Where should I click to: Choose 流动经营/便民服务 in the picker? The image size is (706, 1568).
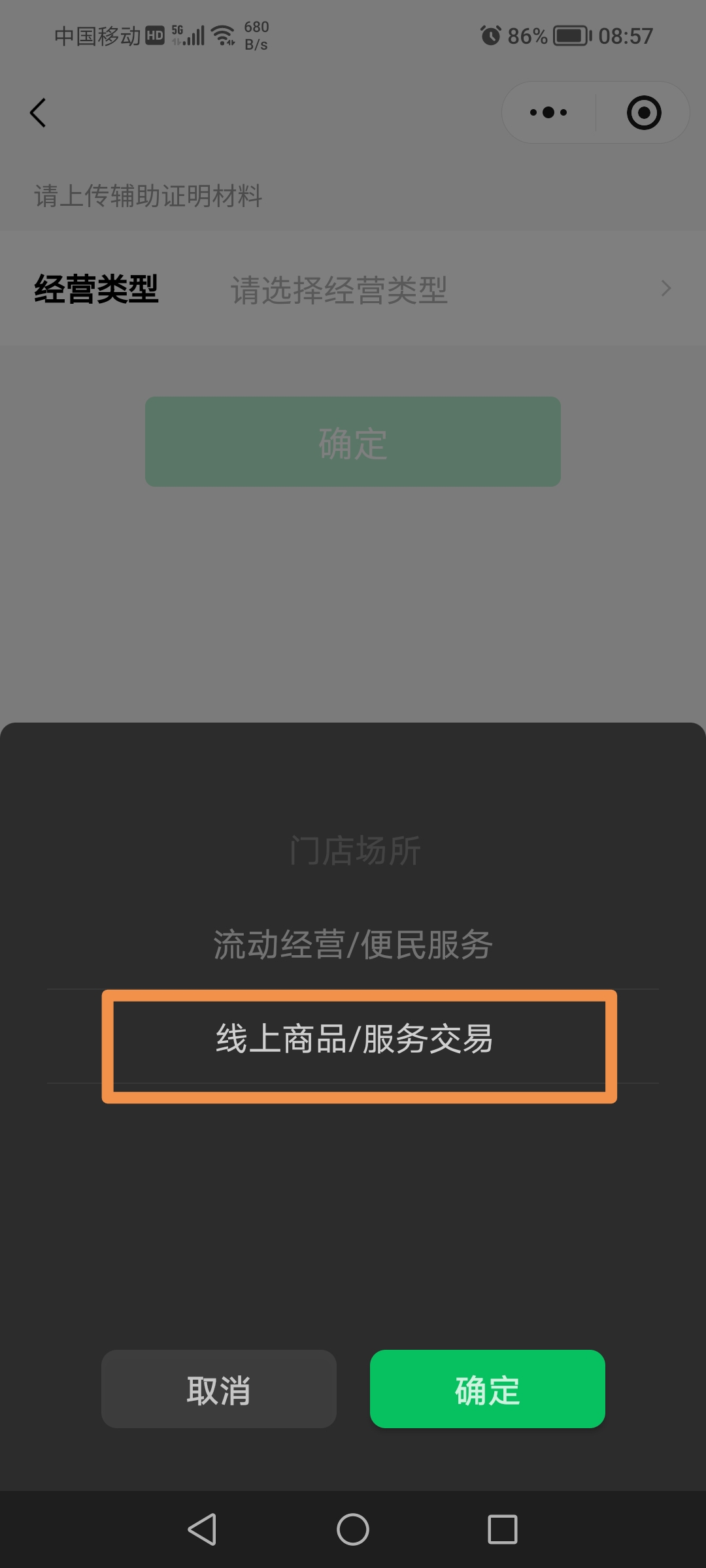coord(353,945)
